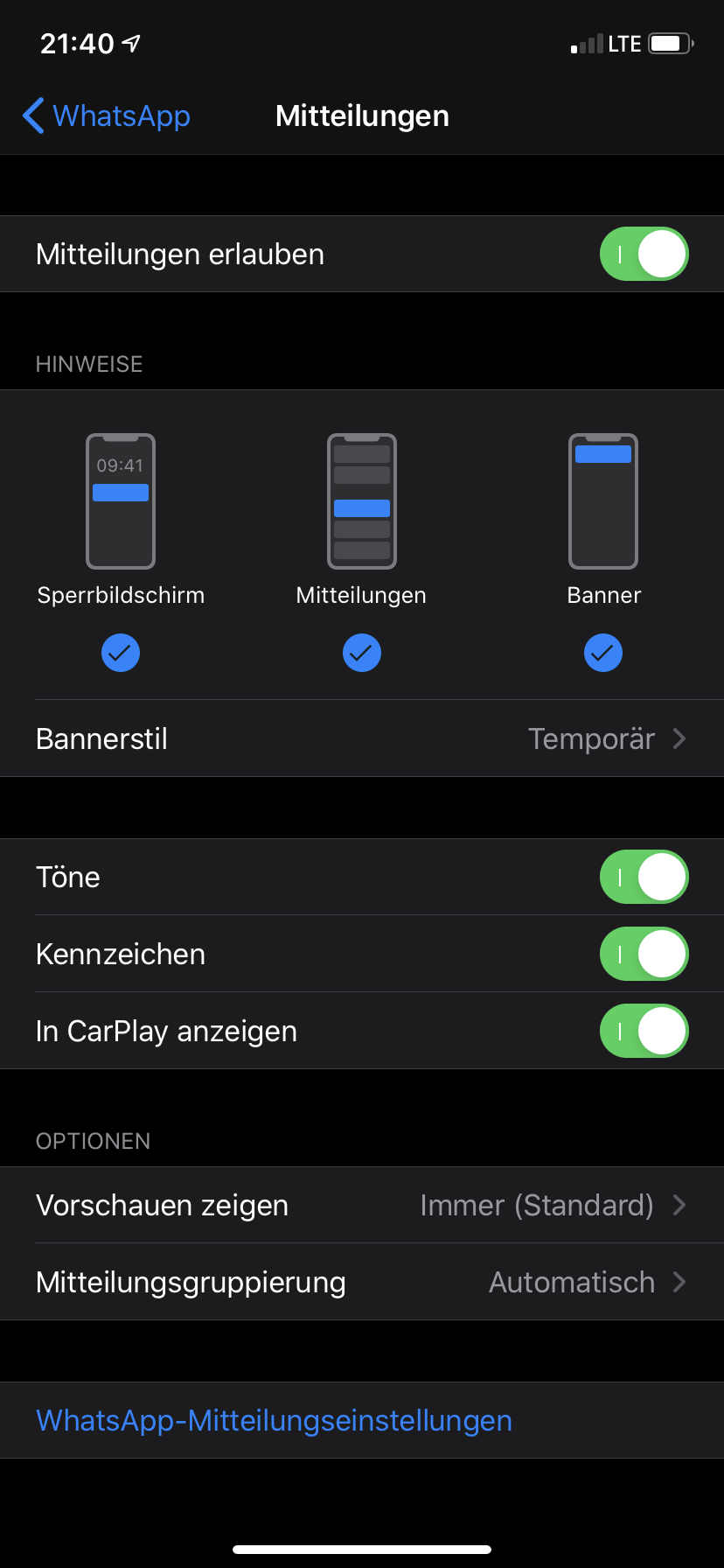Turn off the Töne switch
724x1568 pixels.
point(644,878)
